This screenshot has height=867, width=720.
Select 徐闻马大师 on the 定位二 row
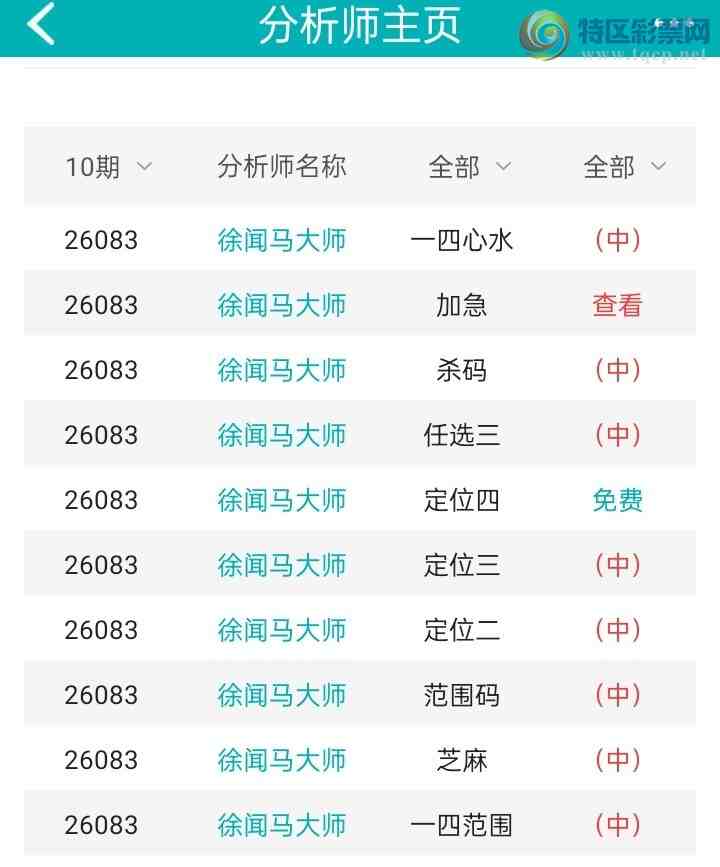click(282, 630)
